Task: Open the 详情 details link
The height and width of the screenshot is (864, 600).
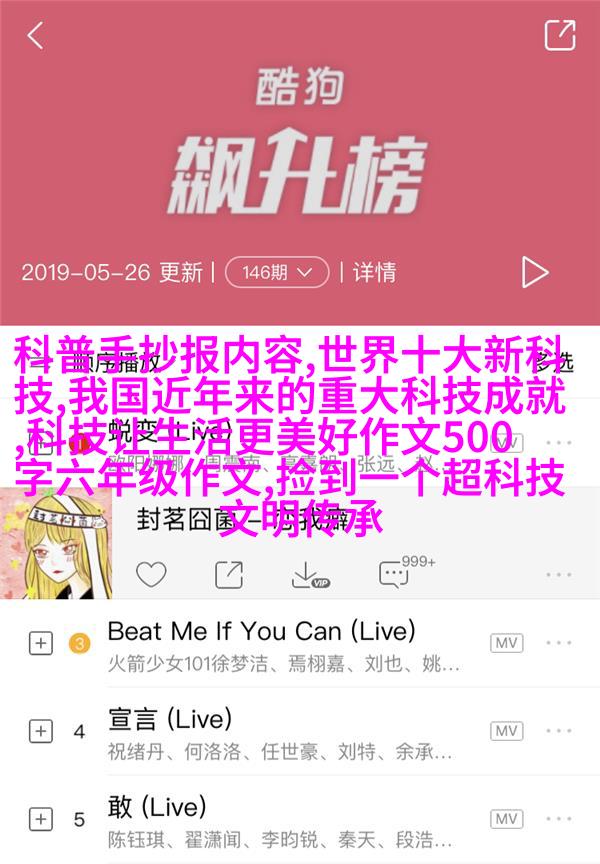Action: tap(375, 271)
